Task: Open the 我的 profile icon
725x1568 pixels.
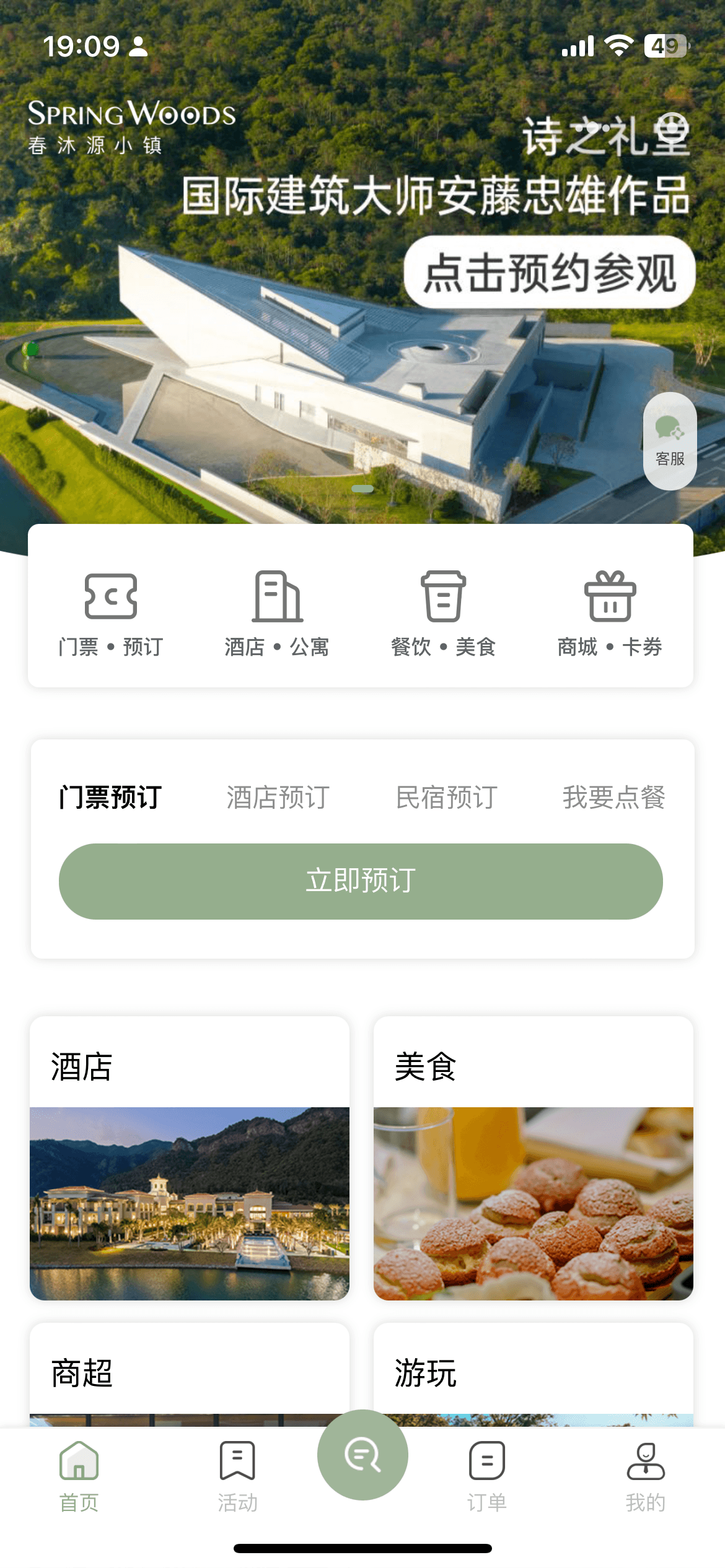Action: click(x=645, y=1474)
